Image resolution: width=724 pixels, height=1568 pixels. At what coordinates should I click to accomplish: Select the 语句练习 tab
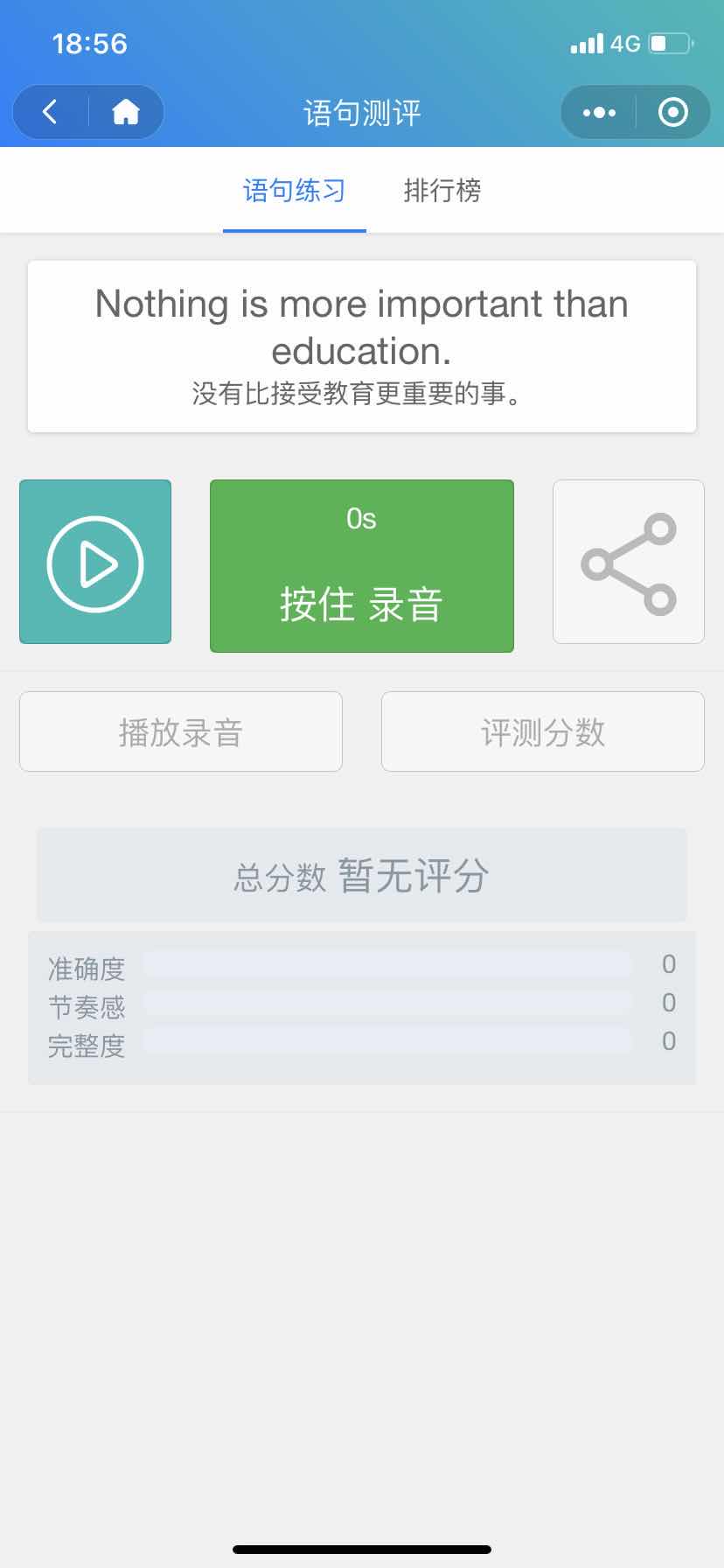tap(294, 191)
